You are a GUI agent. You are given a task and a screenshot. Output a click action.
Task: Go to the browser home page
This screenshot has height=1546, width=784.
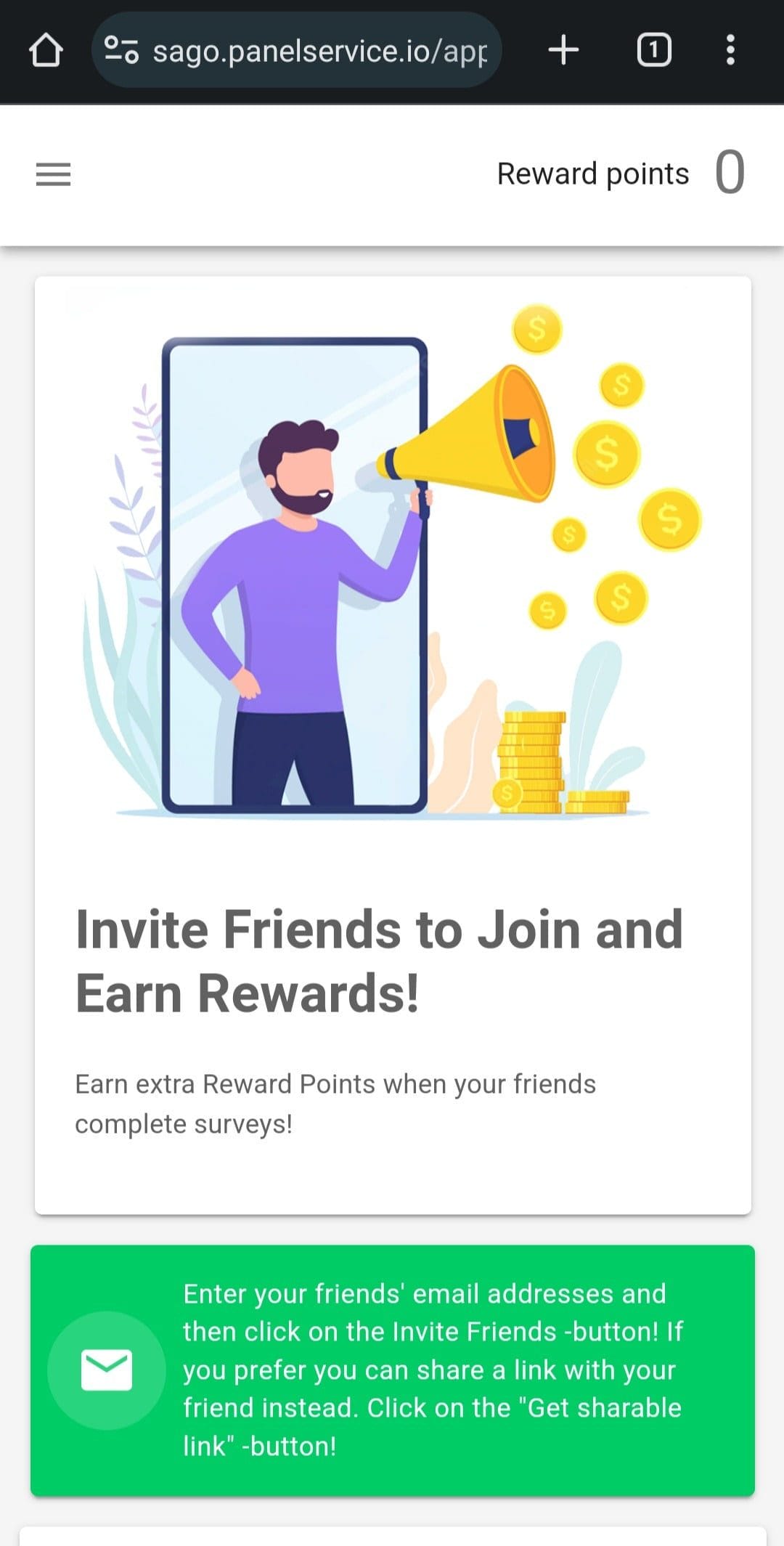click(46, 50)
